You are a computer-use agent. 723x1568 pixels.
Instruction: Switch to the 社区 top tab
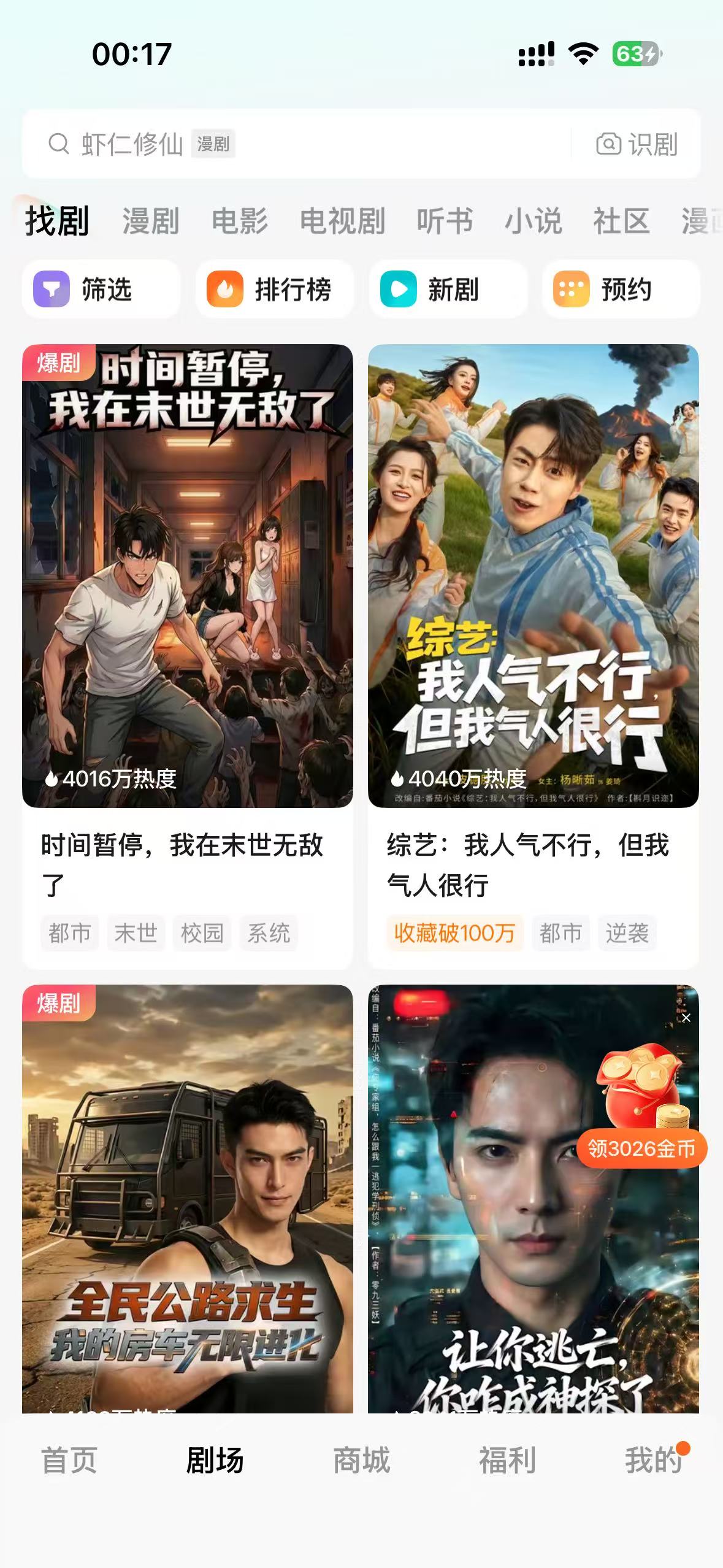(x=621, y=221)
